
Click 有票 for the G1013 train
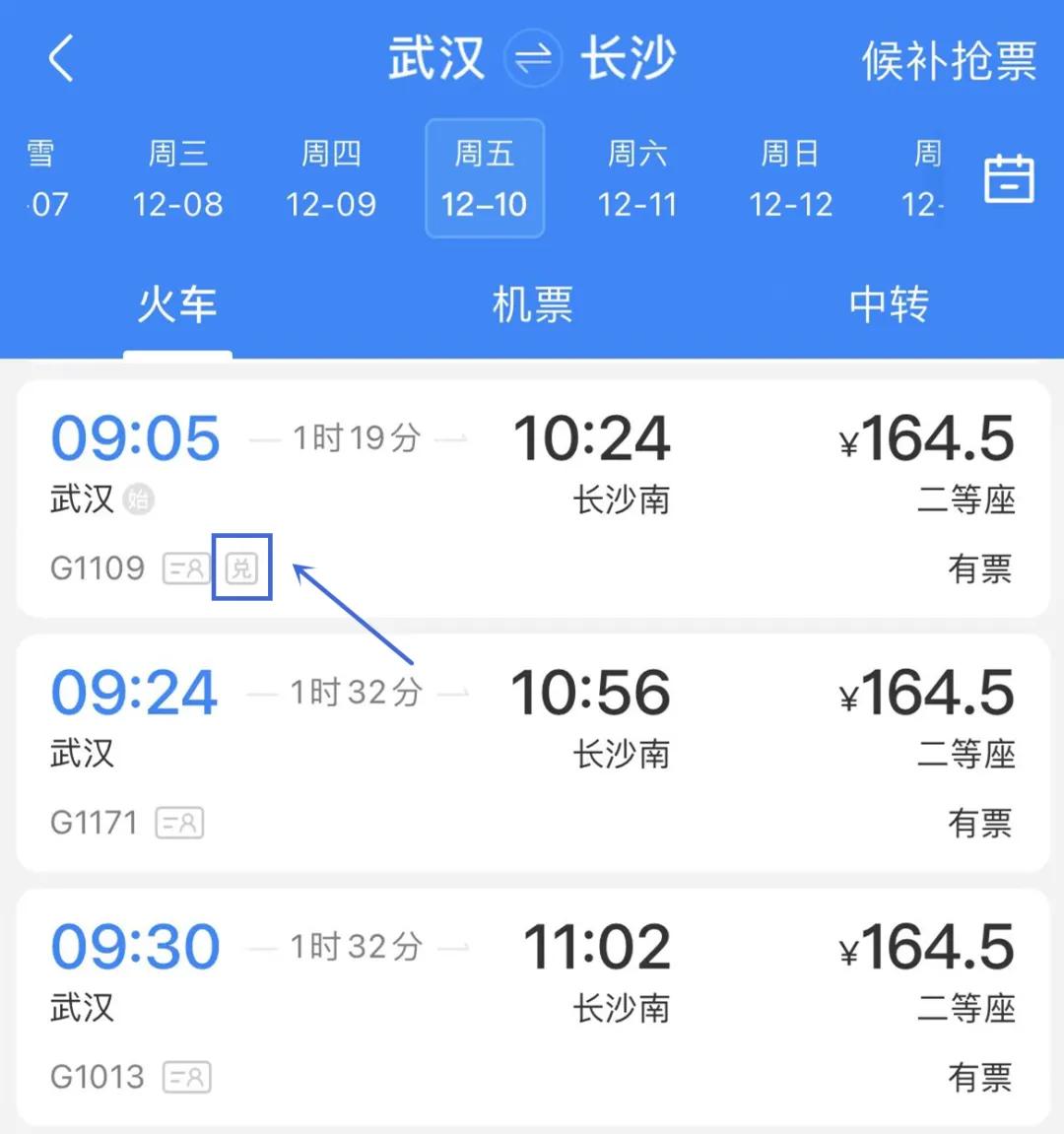pos(978,1079)
